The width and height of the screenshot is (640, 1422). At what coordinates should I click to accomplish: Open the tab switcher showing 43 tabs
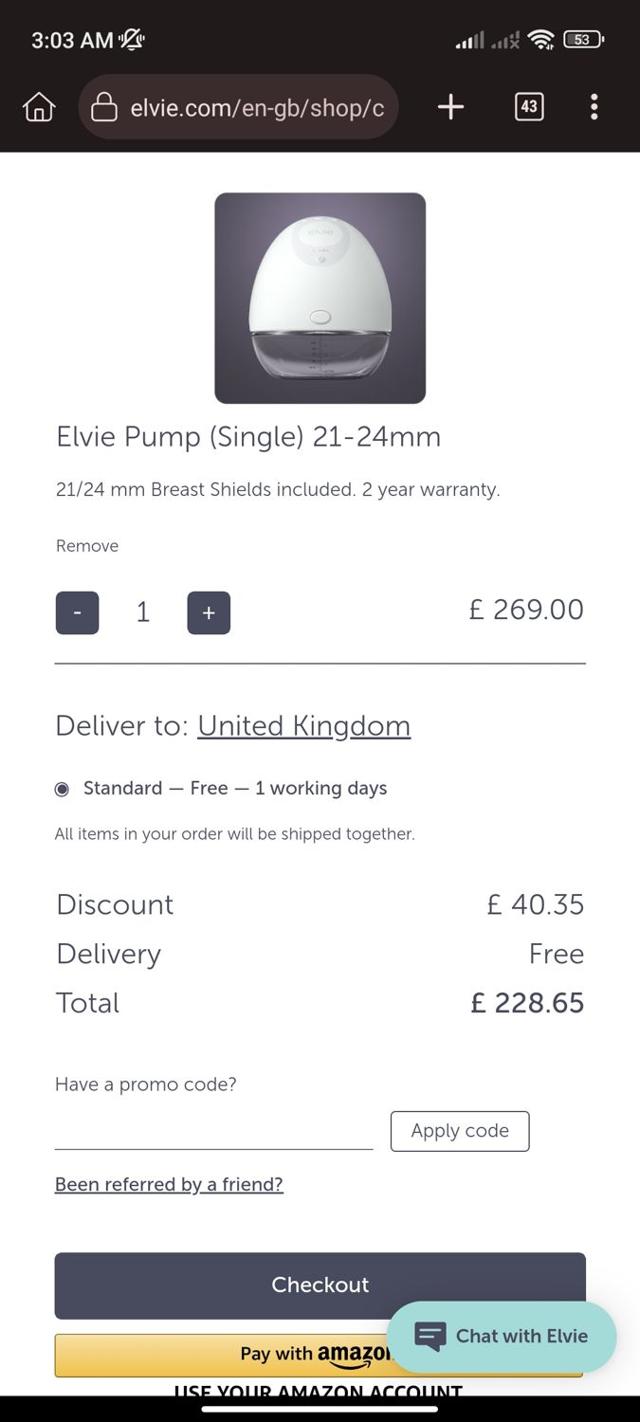point(529,107)
